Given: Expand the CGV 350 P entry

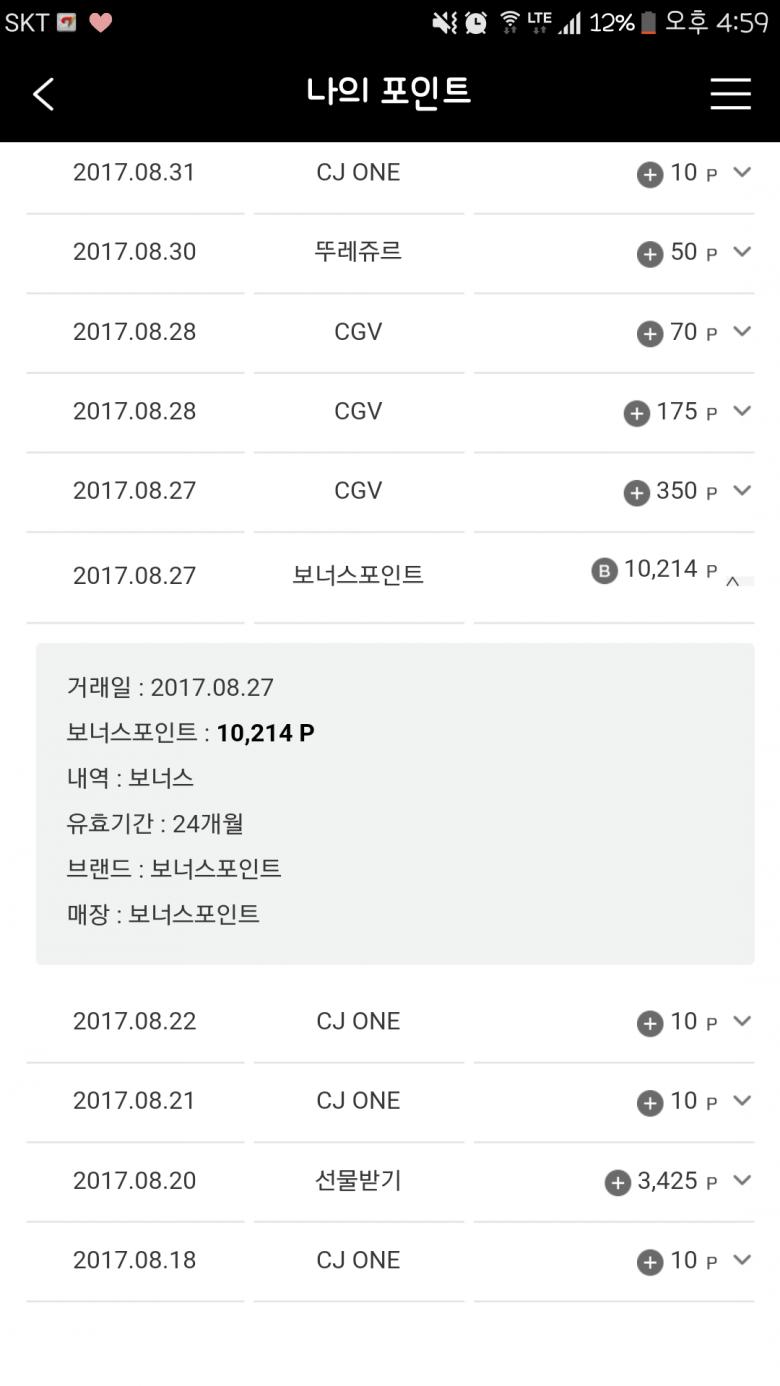Looking at the screenshot, I should click(x=741, y=490).
